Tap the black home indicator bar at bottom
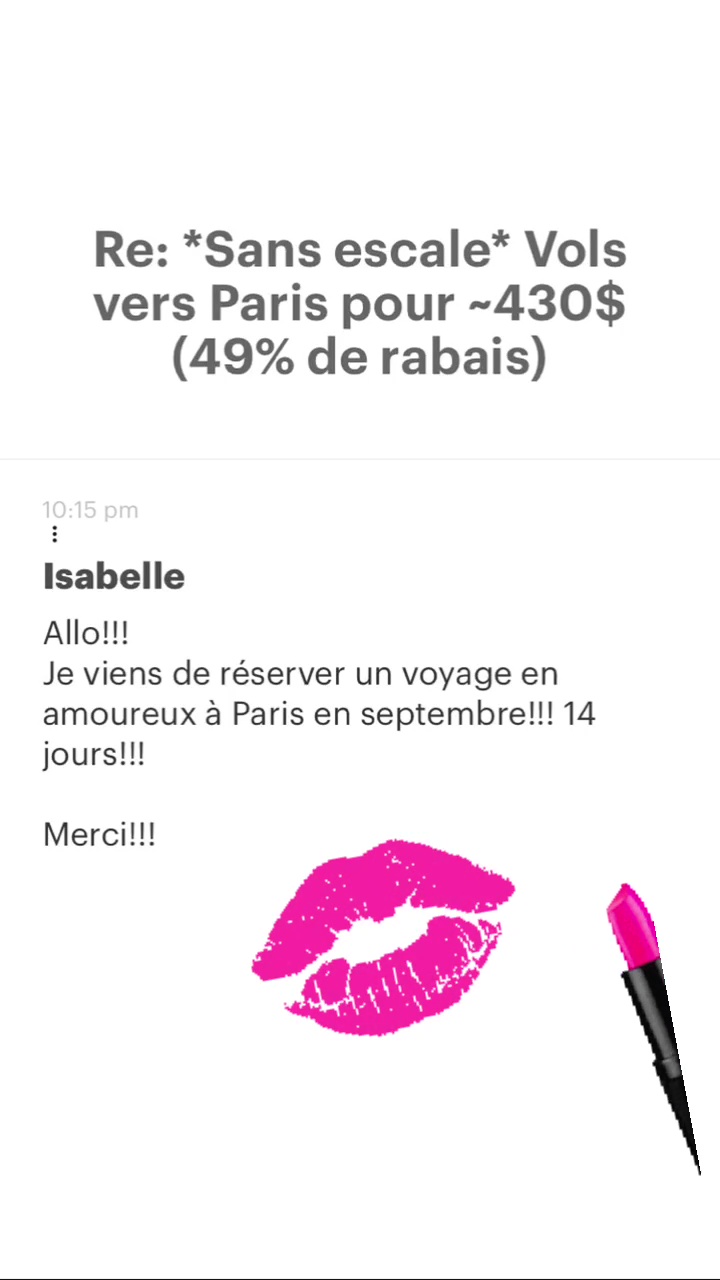 coord(360,1277)
